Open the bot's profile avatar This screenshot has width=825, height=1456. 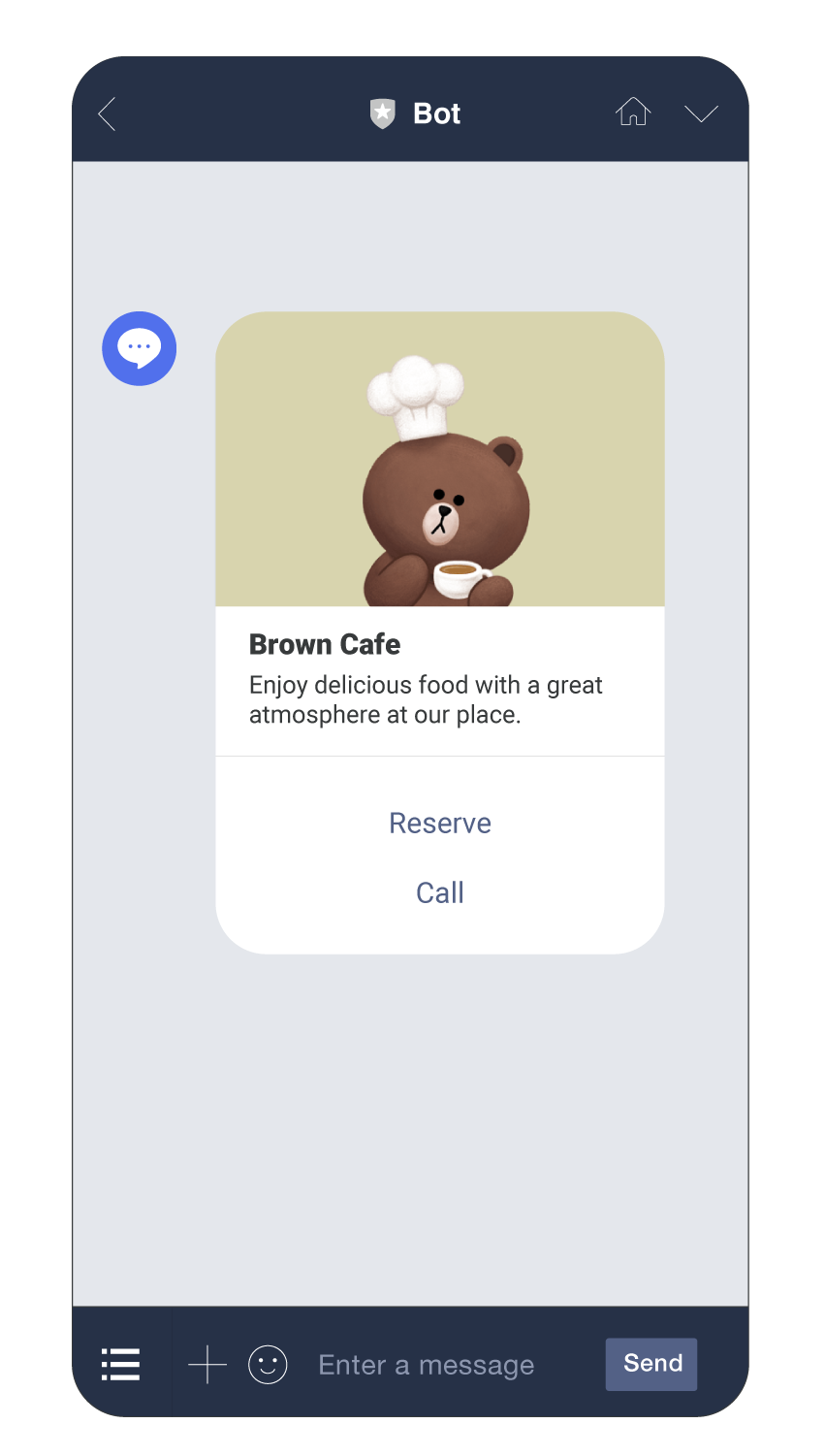[140, 348]
